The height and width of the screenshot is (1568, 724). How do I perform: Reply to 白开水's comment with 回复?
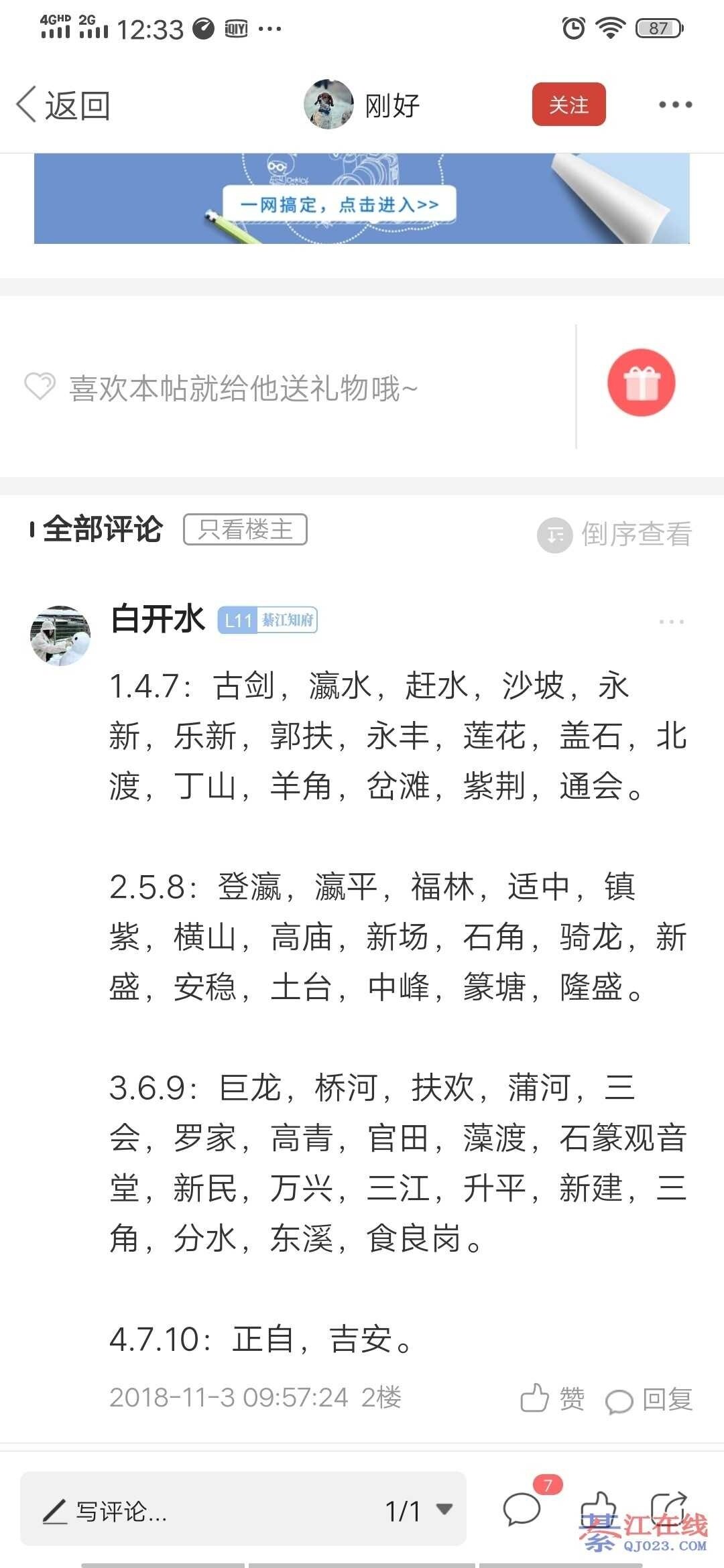649,1399
